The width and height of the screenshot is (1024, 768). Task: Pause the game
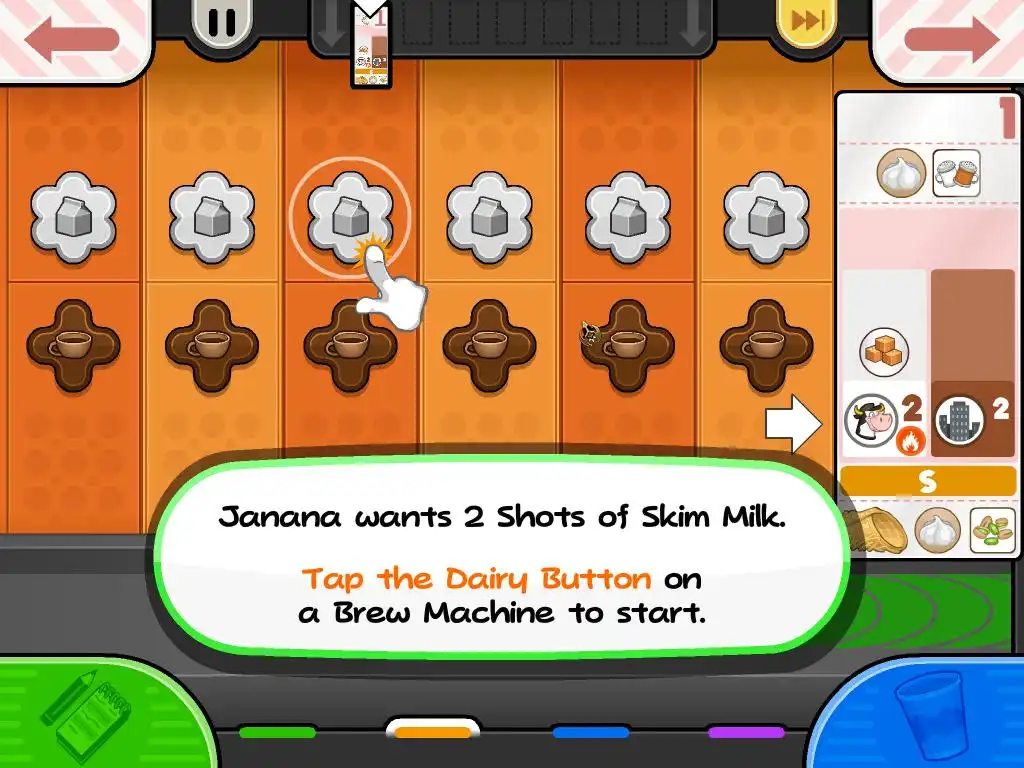click(x=222, y=22)
